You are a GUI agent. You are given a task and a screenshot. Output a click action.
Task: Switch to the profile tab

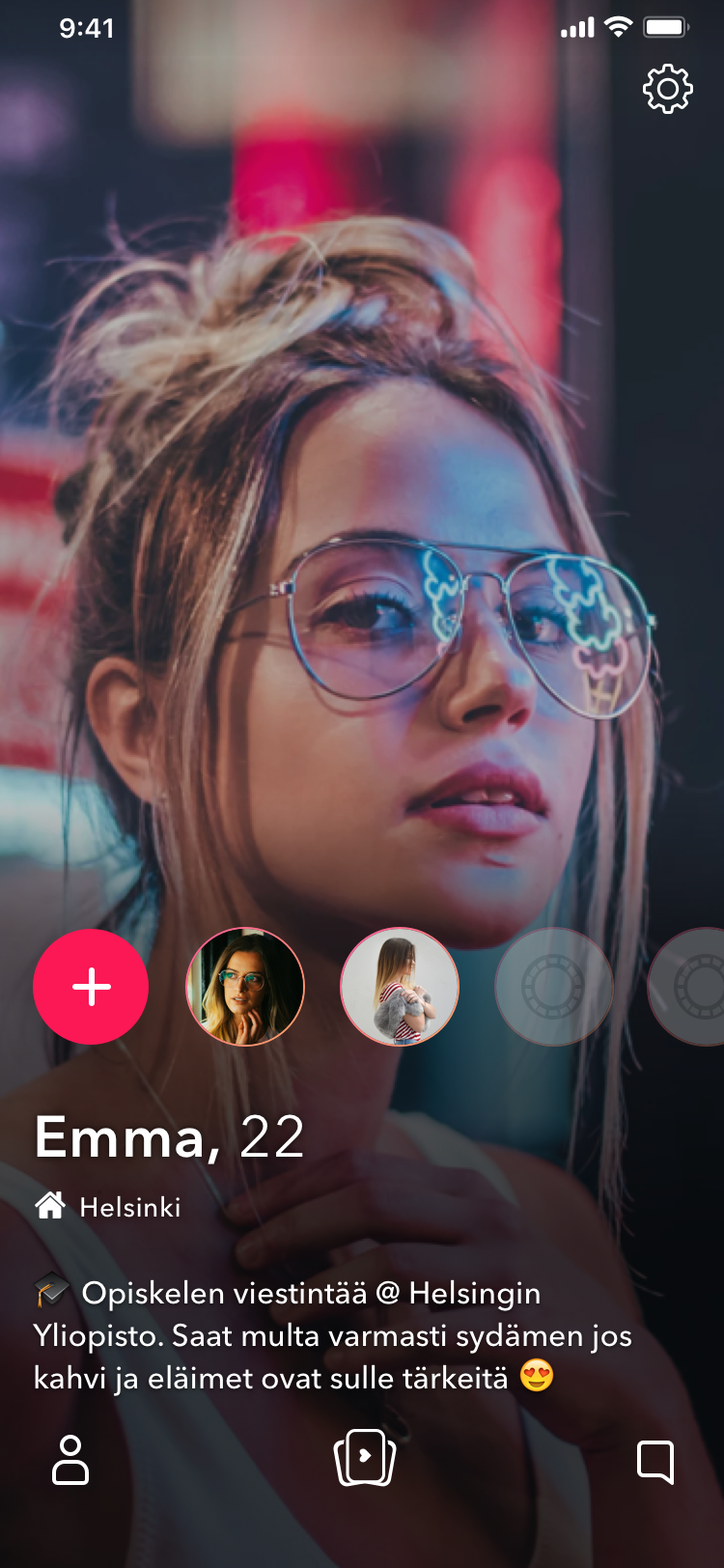click(x=70, y=1459)
